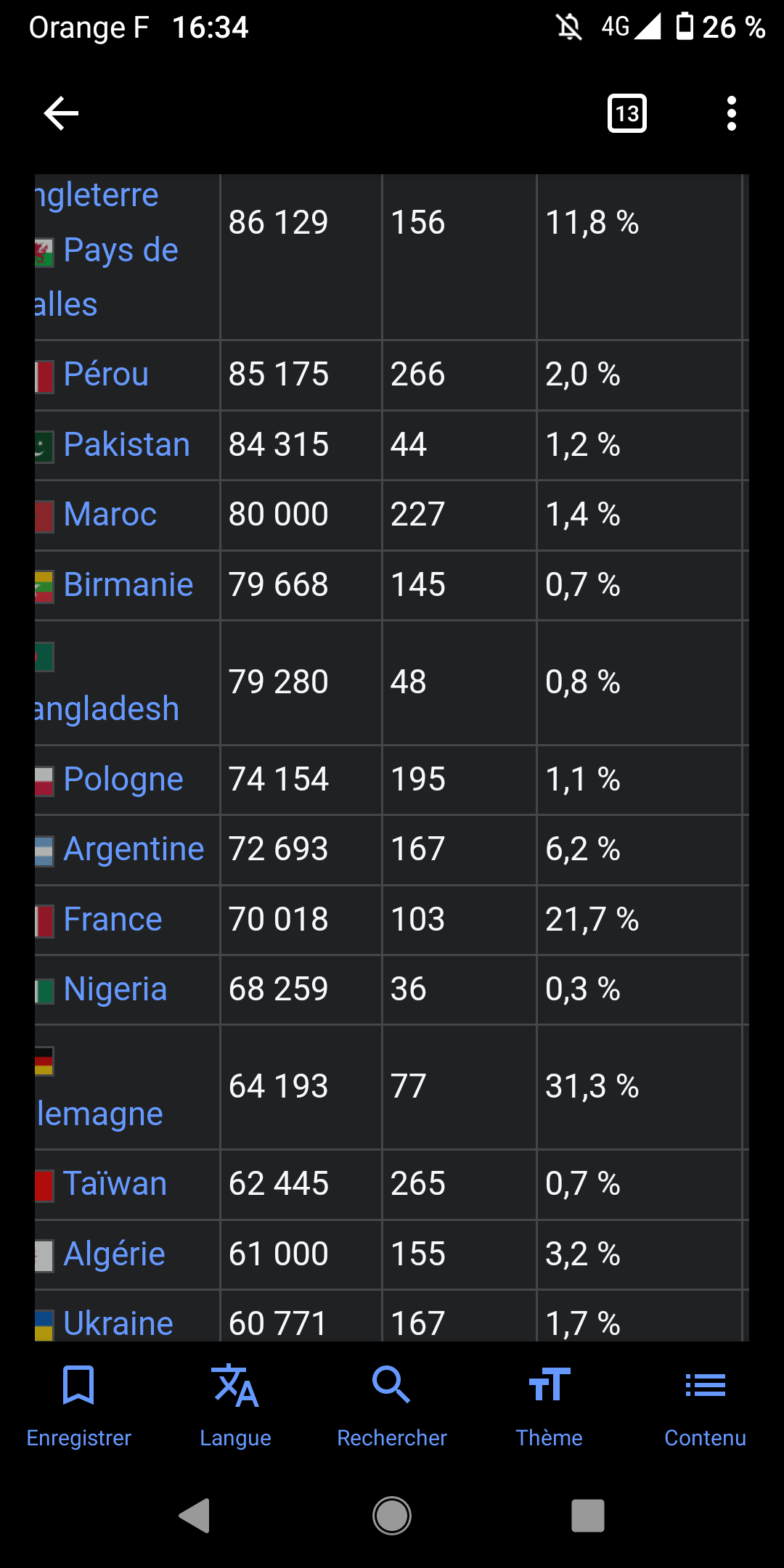Follow the Maroc link
The width and height of the screenshot is (784, 1568).
tap(110, 515)
